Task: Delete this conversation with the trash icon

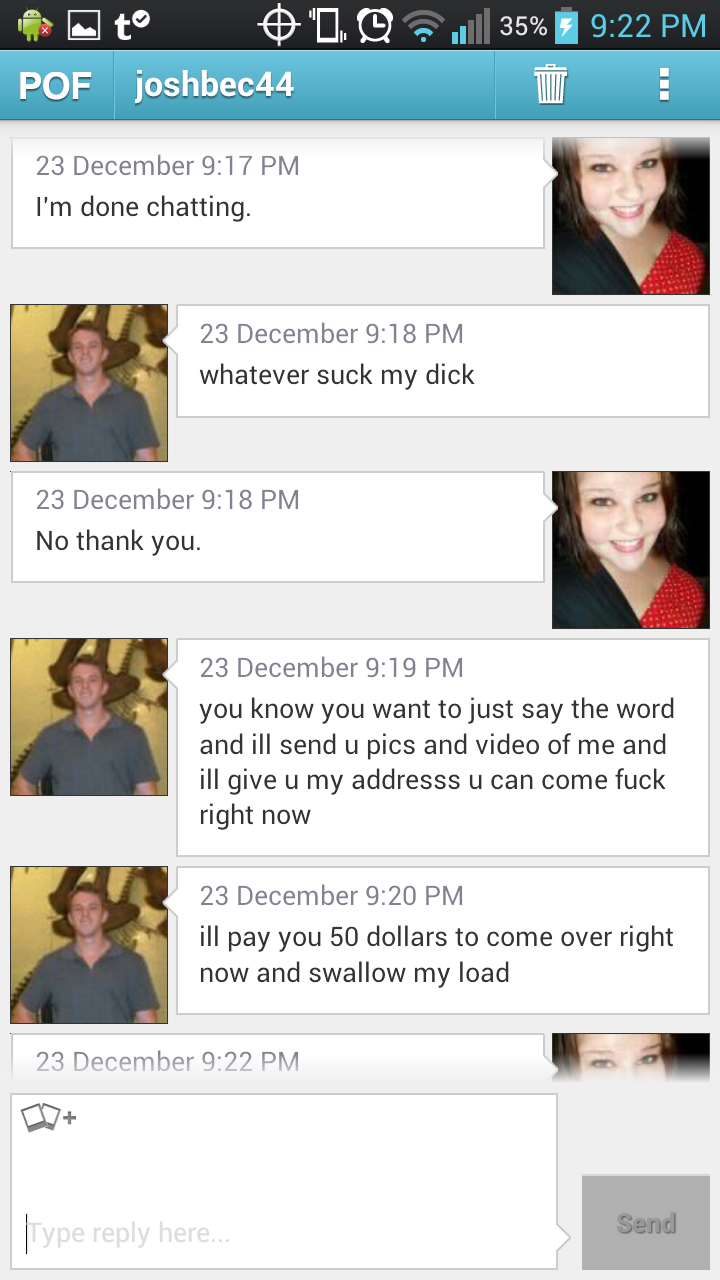Action: click(550, 85)
